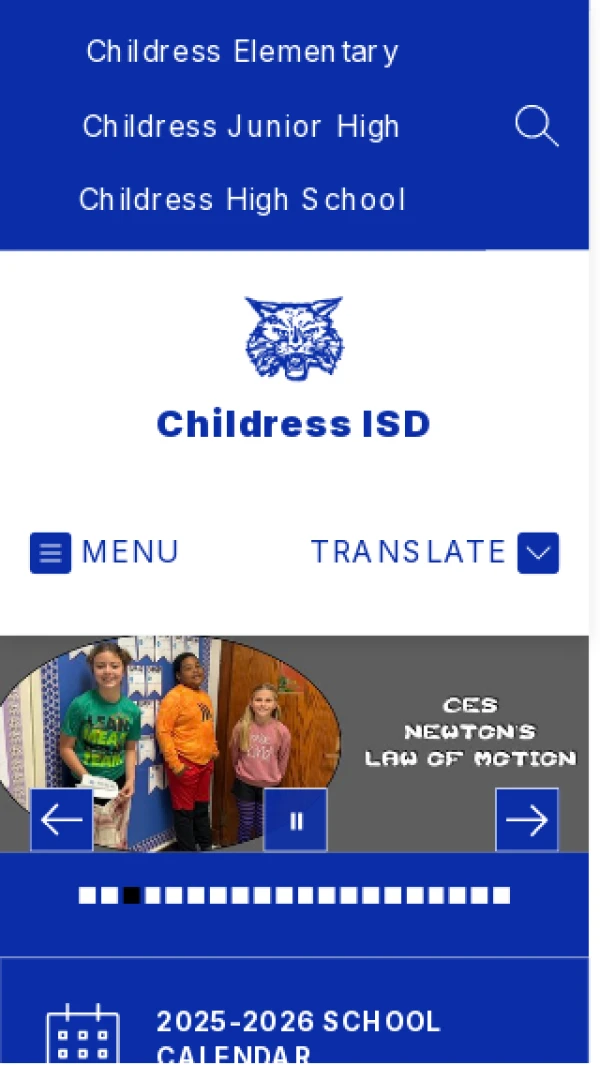Open Childress Junior High link
The image size is (600, 1065).
click(x=241, y=126)
